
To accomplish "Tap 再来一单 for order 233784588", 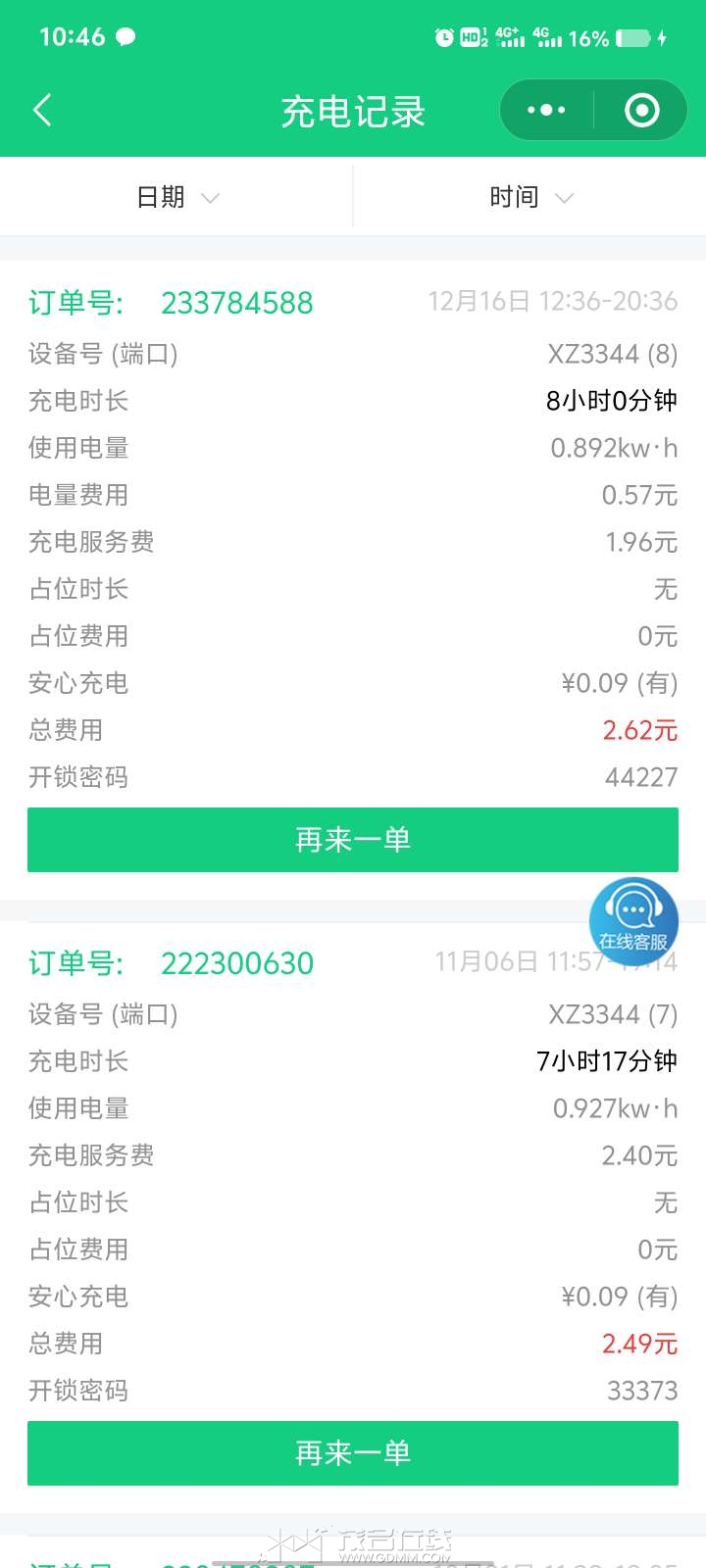I will (353, 840).
